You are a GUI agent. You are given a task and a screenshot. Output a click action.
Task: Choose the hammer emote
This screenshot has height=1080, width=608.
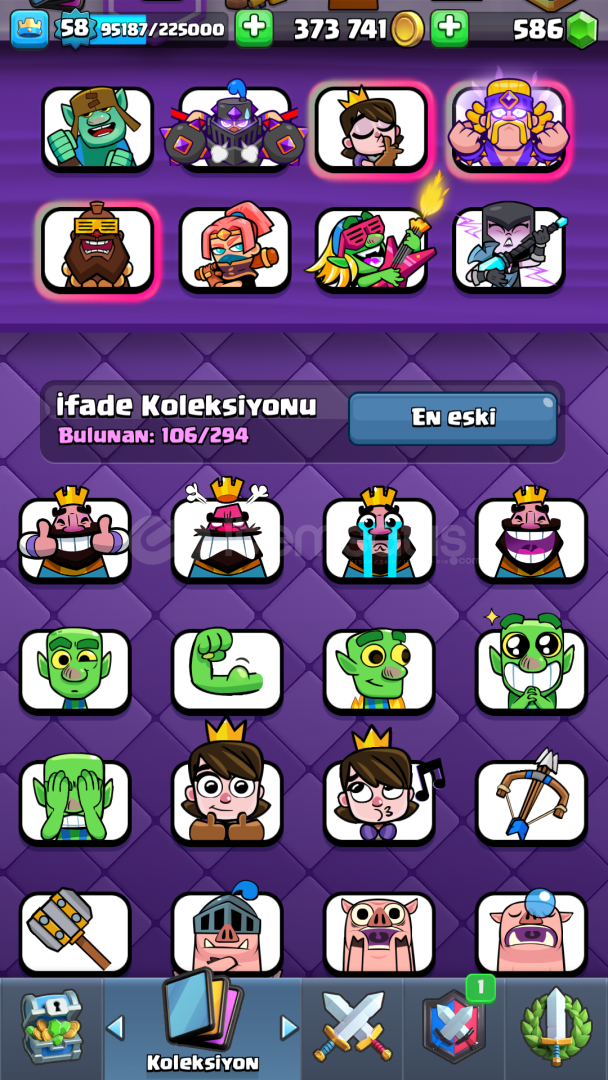[74, 931]
